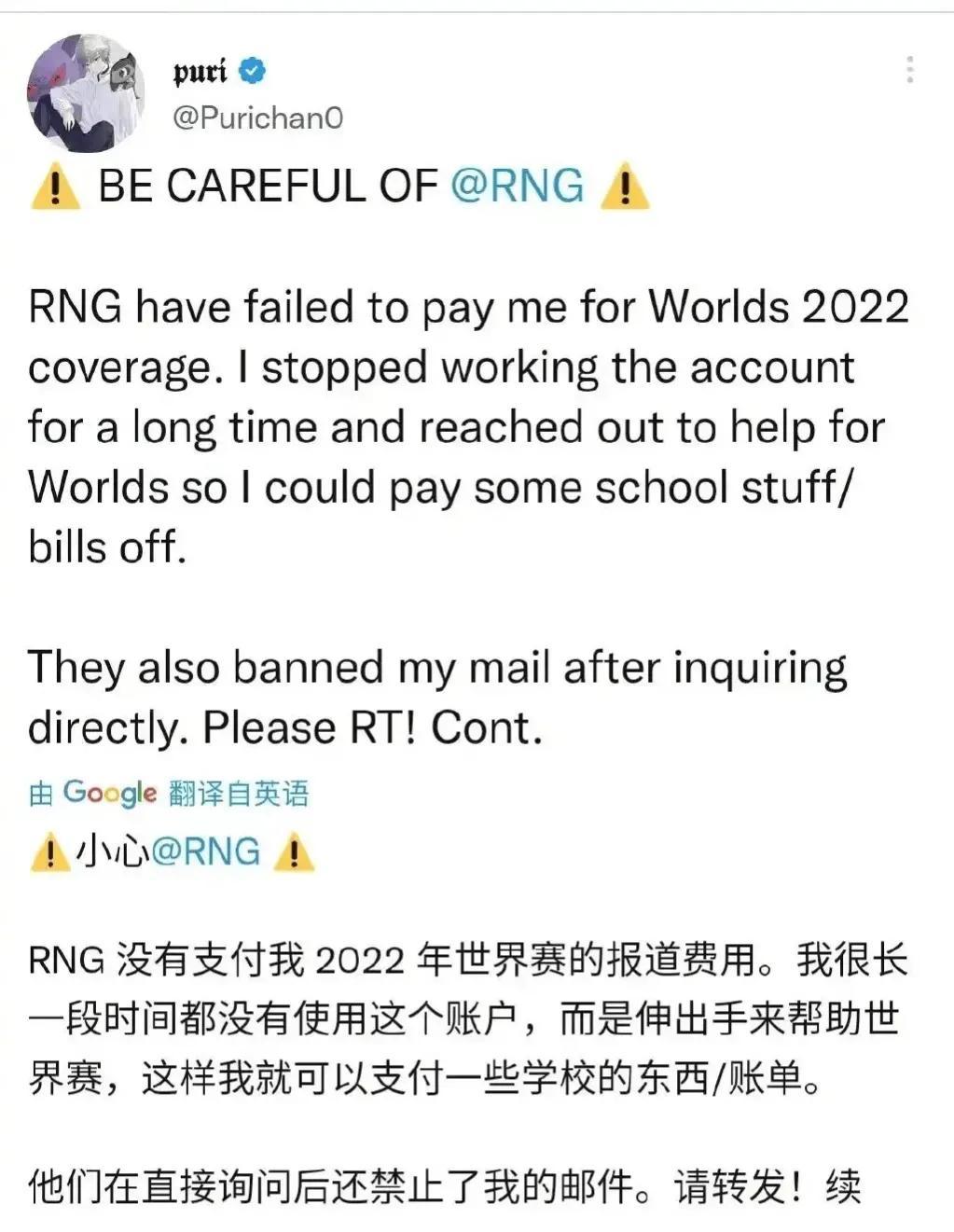Open the @RNG mention in the Chinese translation

[205, 851]
